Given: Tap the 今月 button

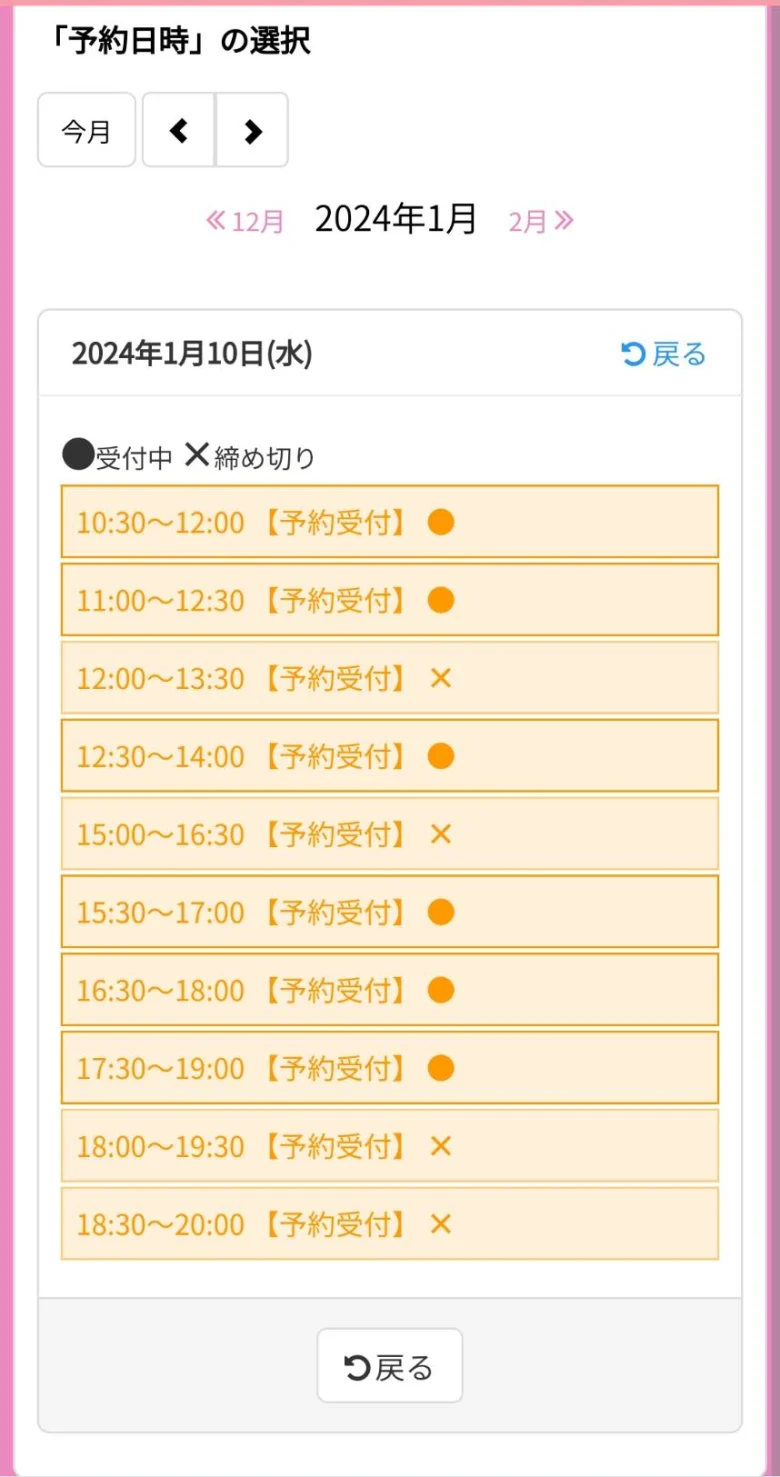Looking at the screenshot, I should (86, 130).
